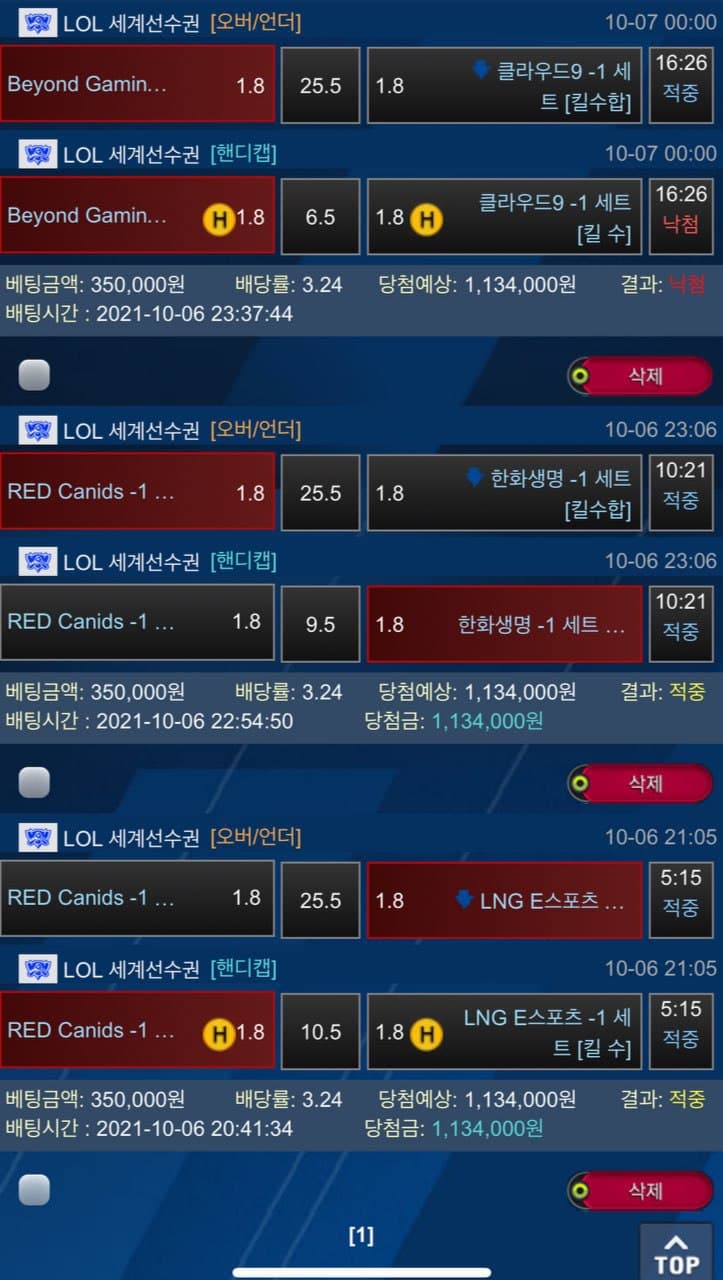The width and height of the screenshot is (723, 1280).
Task: Open page [1] of the betting history
Action: (x=361, y=1236)
